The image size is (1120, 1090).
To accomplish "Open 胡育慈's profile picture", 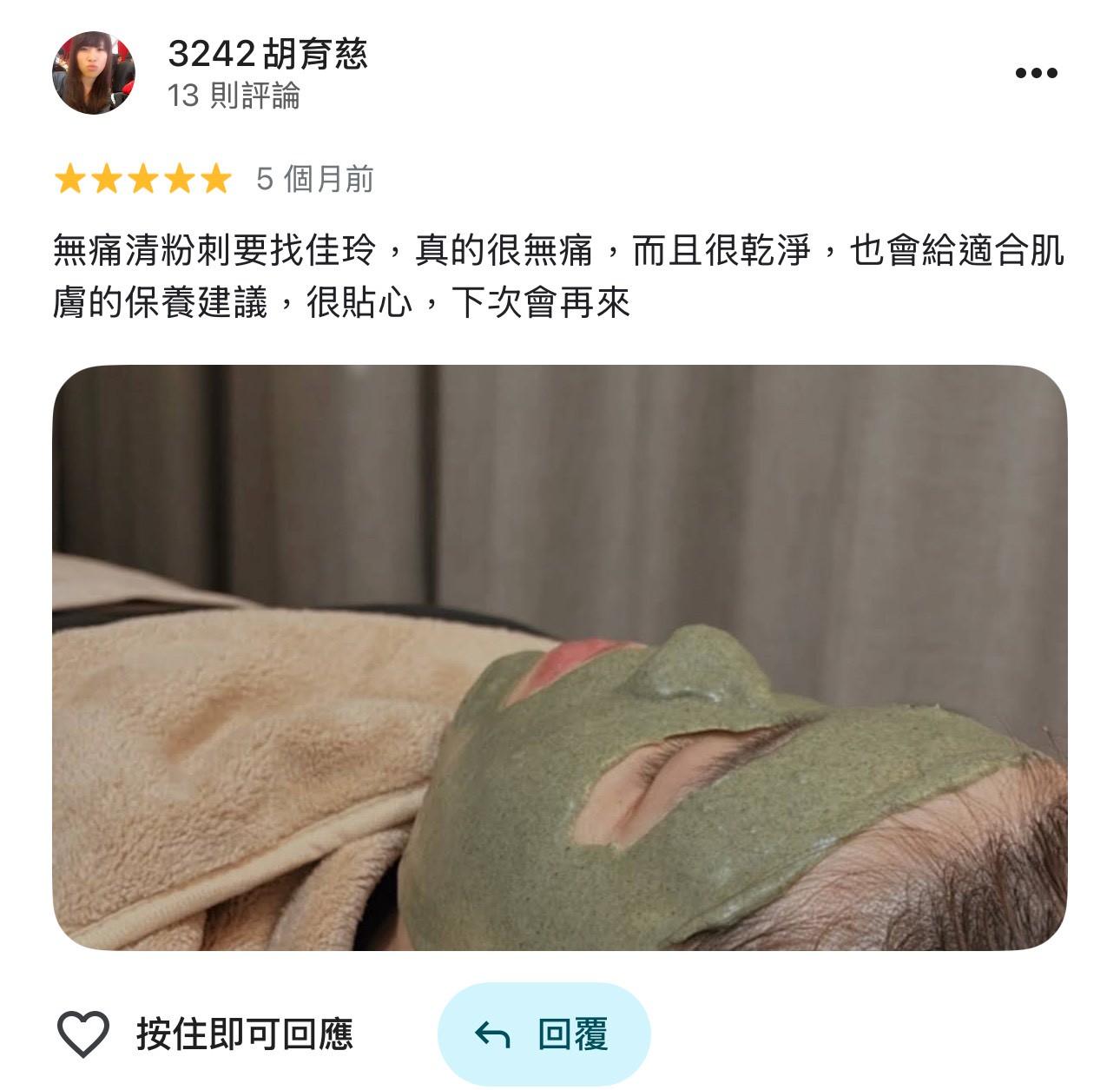I will pos(94,73).
